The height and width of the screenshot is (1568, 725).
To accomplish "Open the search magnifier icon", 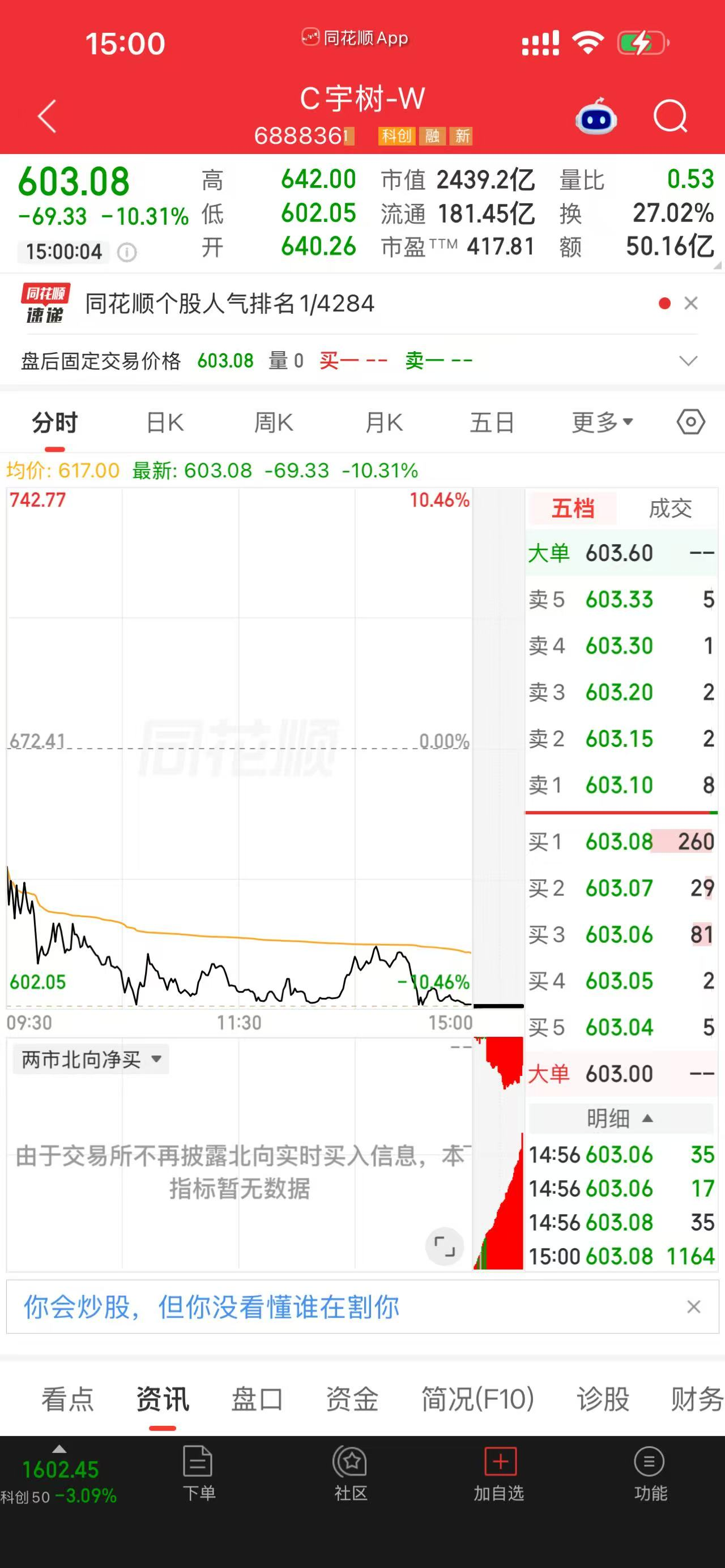I will (670, 116).
